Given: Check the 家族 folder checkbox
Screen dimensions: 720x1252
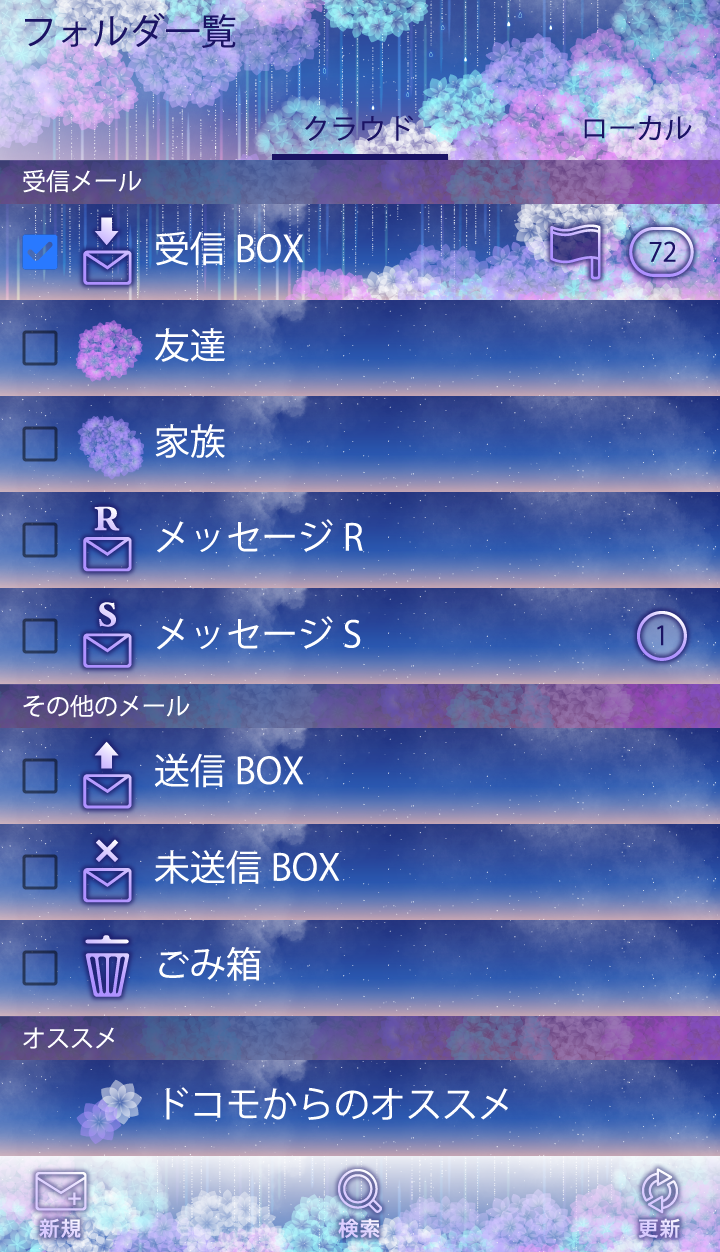Looking at the screenshot, I should [40, 443].
